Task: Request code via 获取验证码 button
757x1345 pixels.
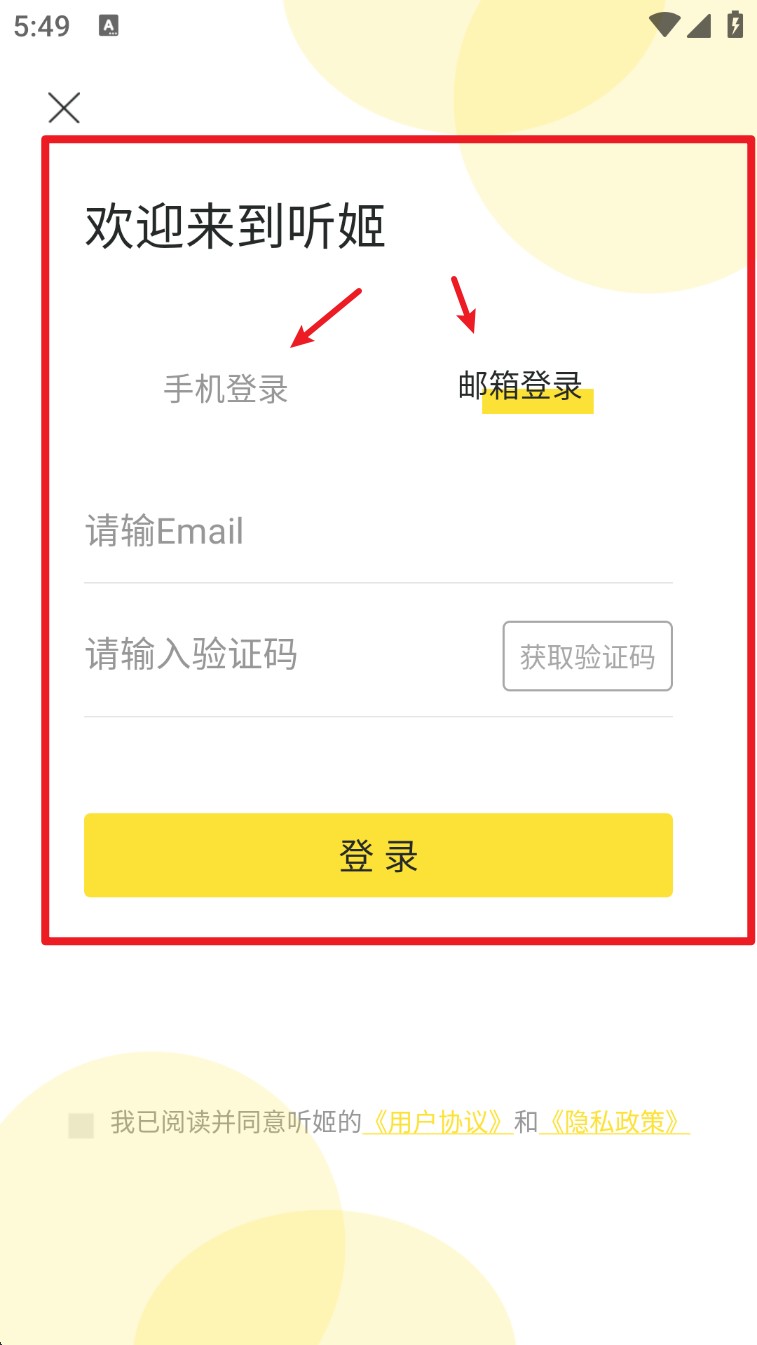Action: [587, 656]
